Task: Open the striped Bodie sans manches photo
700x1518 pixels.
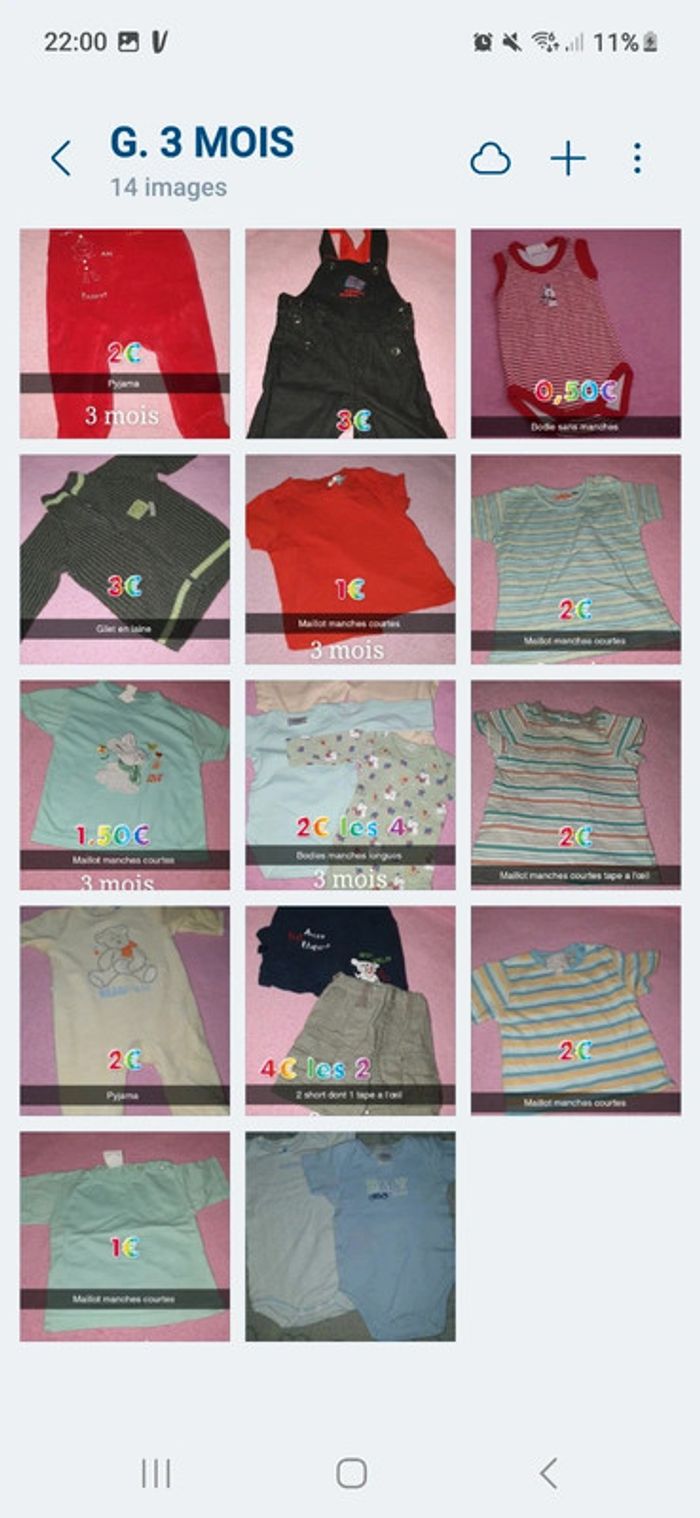Action: pyautogui.click(x=576, y=333)
